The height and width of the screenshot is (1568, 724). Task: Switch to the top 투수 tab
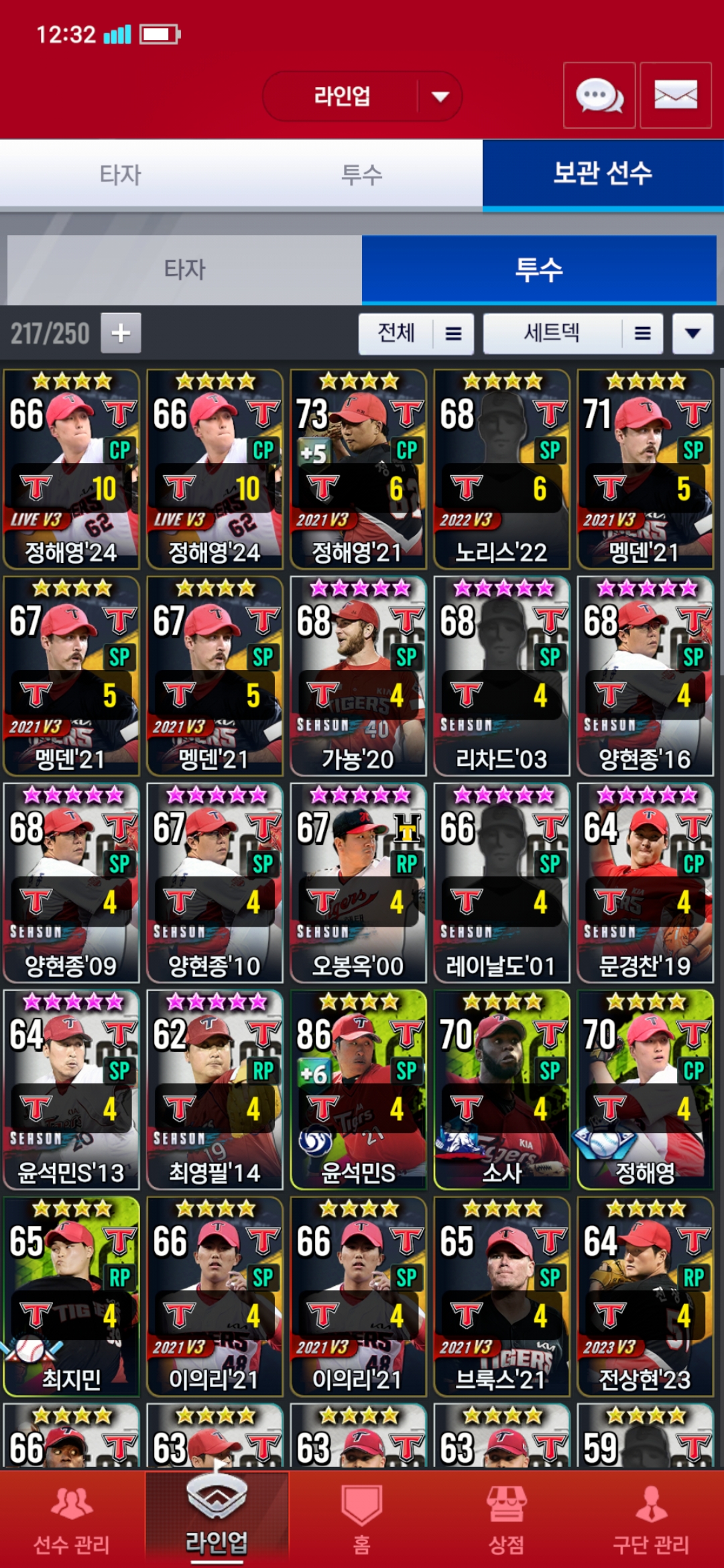[362, 174]
